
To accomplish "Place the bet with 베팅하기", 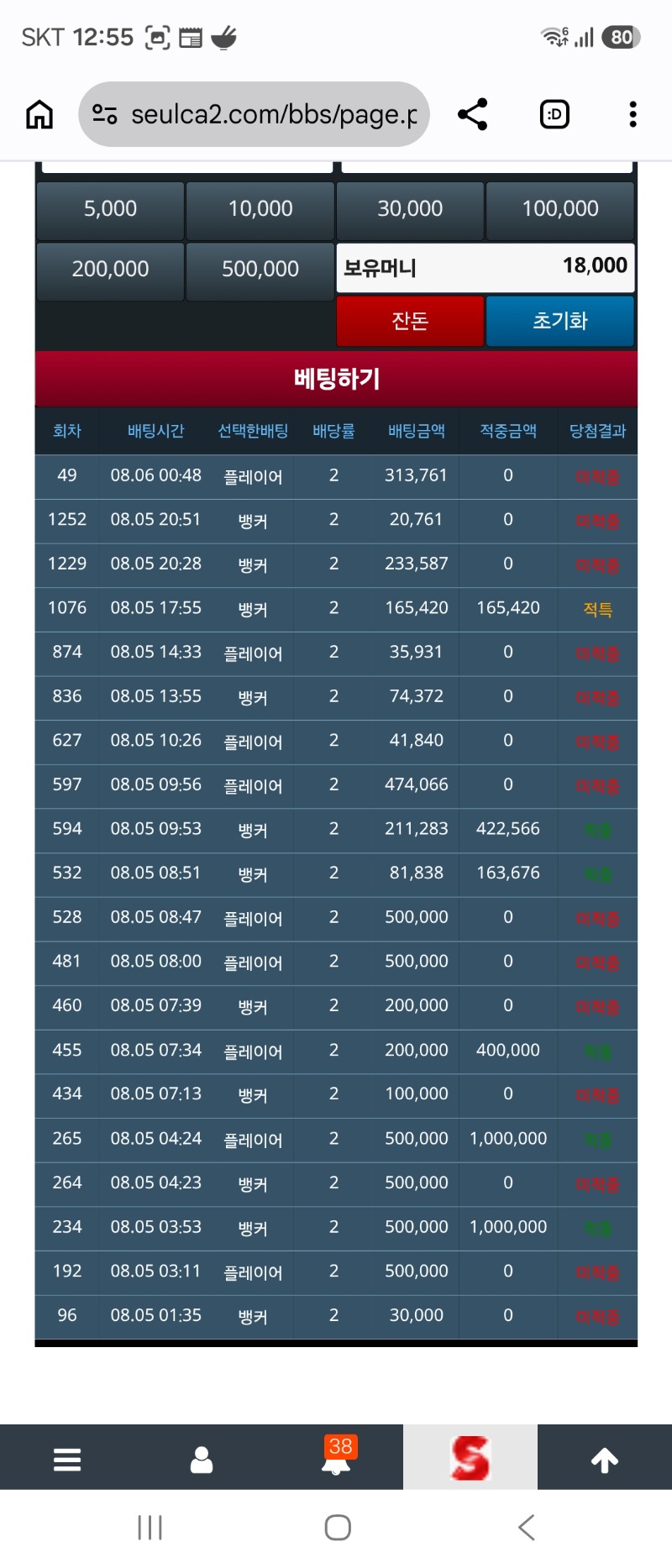I will [x=336, y=379].
